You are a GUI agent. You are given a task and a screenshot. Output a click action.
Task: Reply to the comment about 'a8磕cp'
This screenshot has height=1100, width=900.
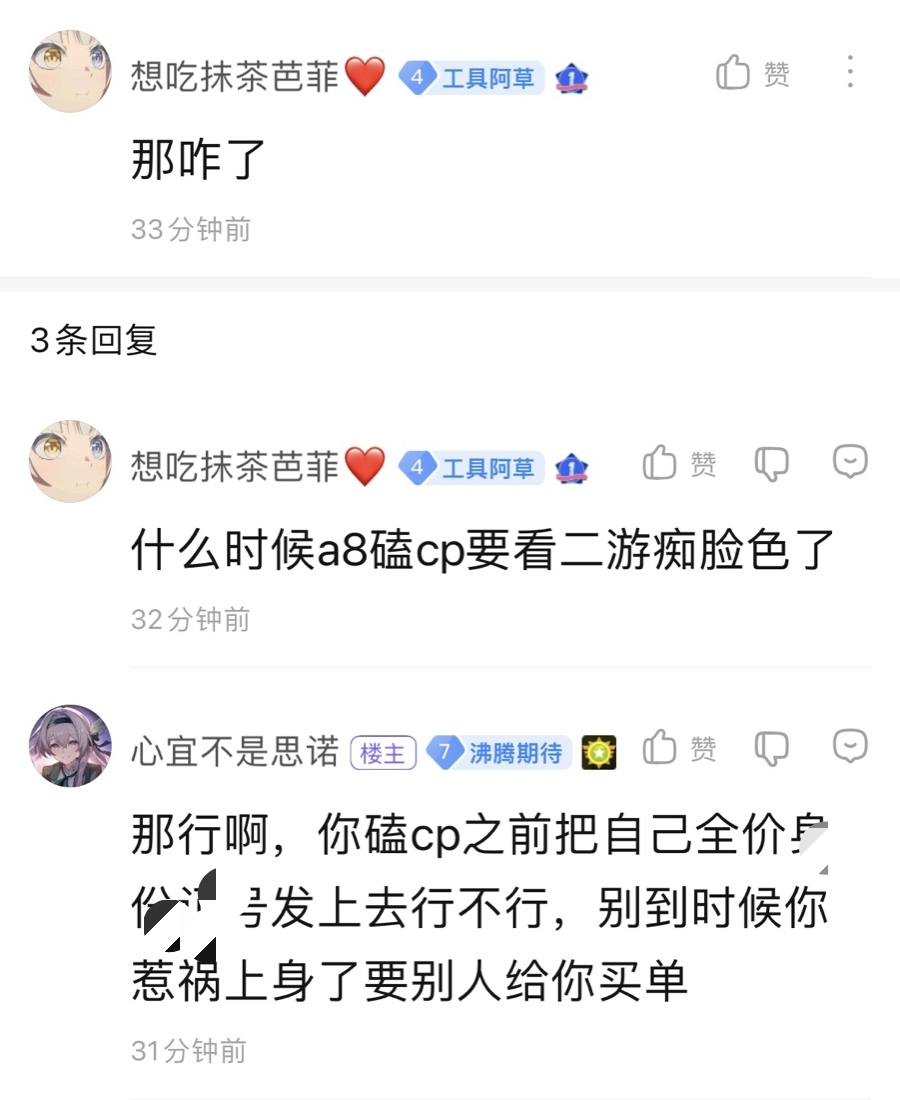click(x=850, y=461)
